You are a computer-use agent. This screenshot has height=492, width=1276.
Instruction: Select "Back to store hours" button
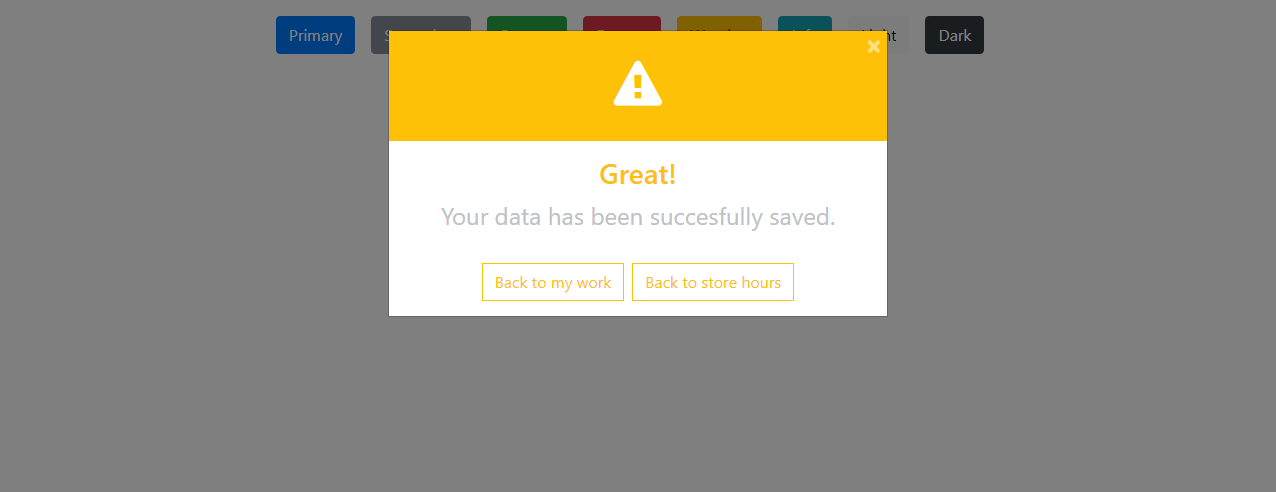(x=713, y=282)
